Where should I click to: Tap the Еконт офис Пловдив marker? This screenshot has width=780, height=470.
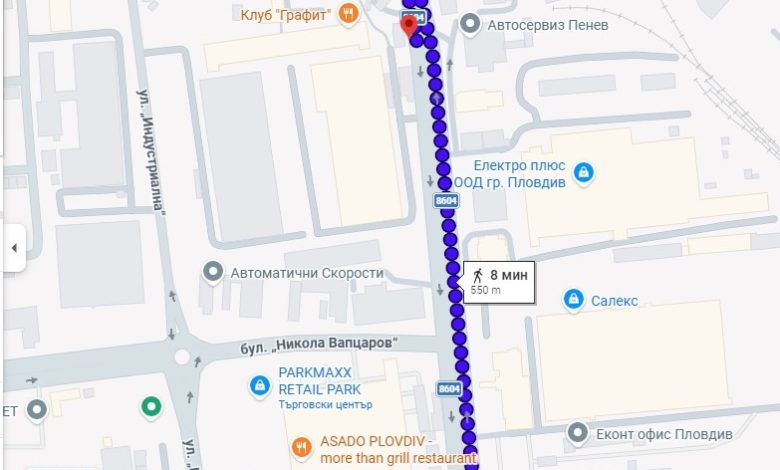point(578,434)
